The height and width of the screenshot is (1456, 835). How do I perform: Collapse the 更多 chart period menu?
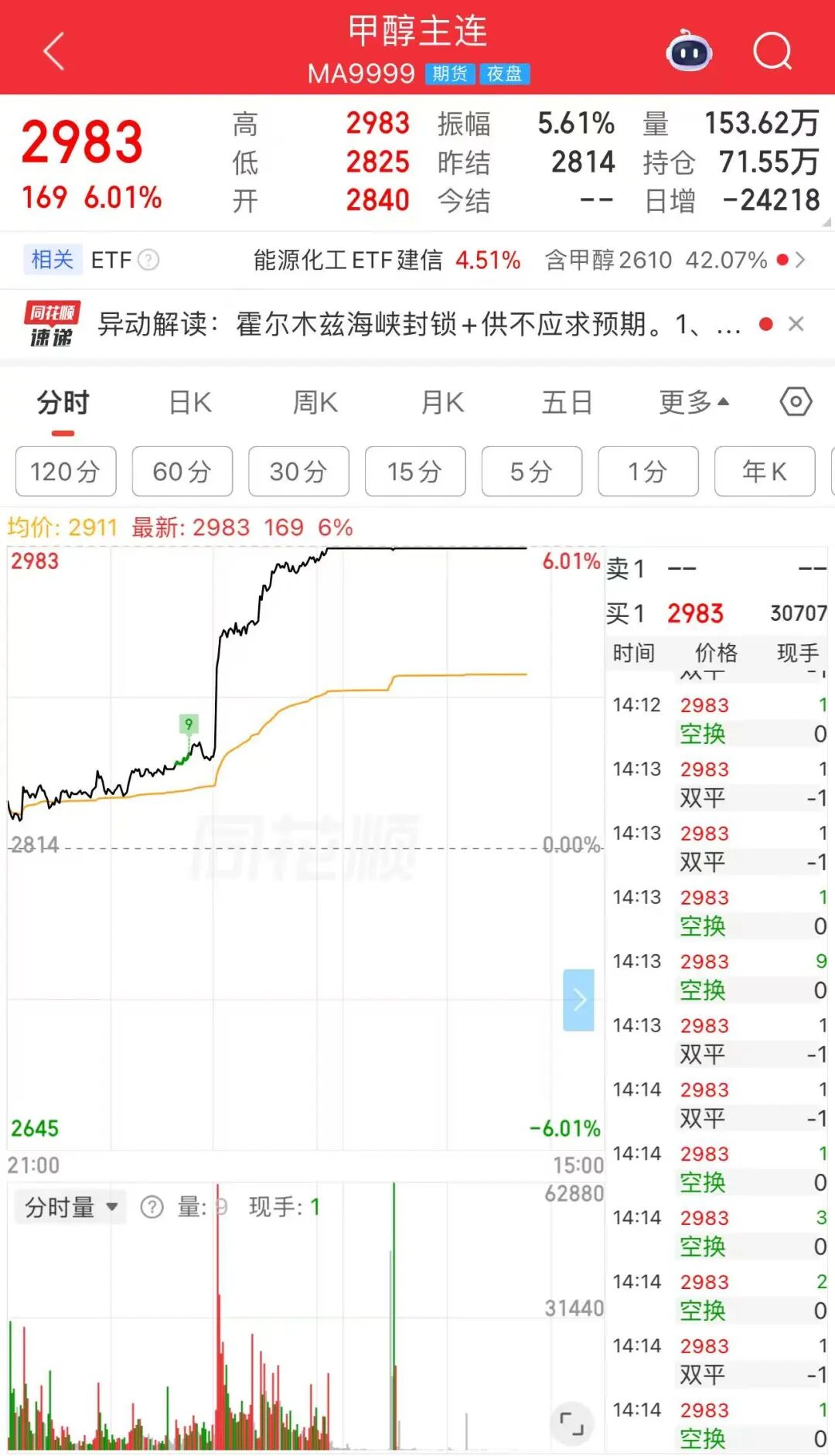coord(694,403)
